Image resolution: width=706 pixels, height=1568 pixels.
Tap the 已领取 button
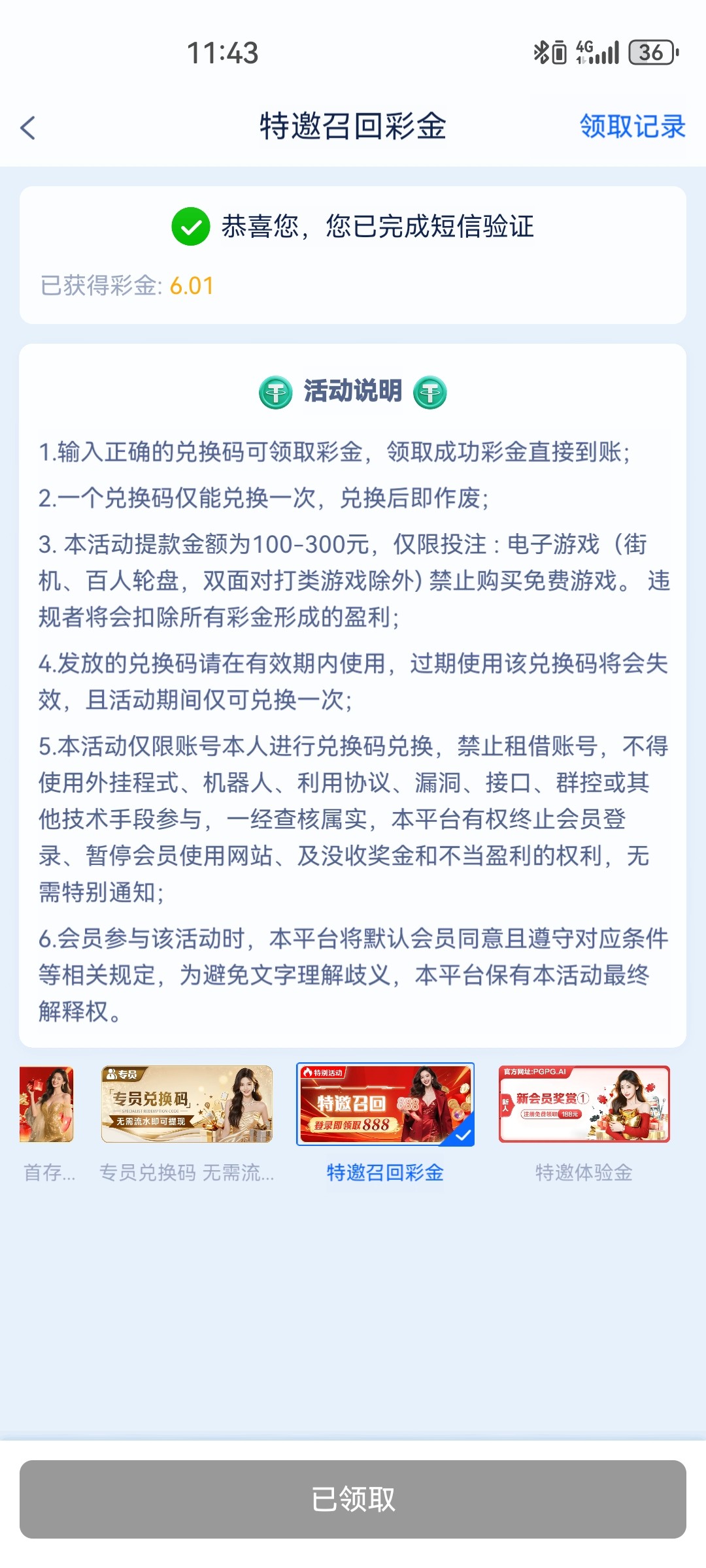353,1499
